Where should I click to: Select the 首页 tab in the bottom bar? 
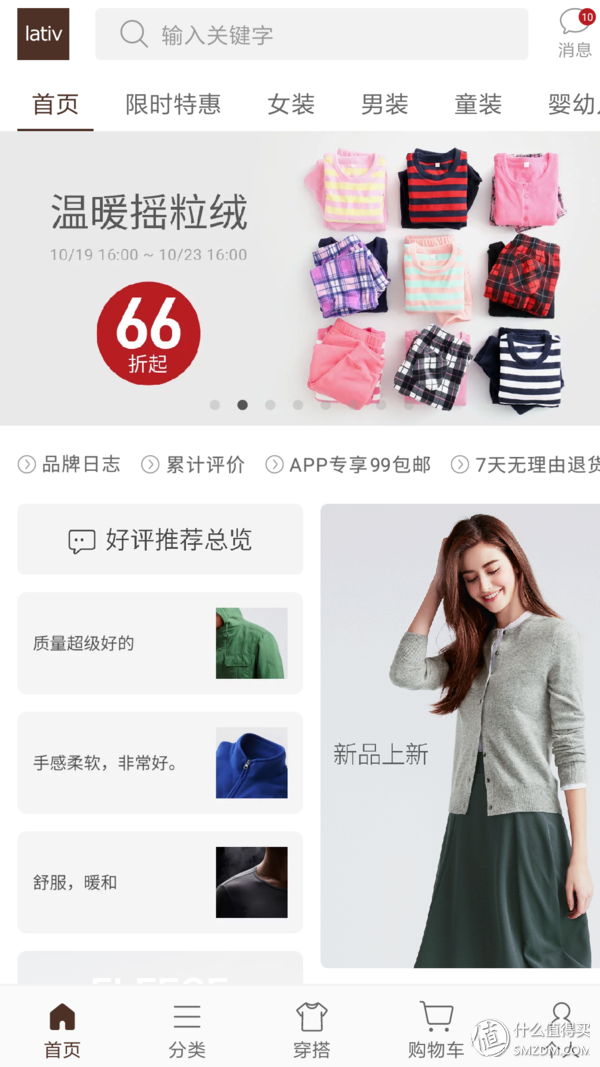(x=62, y=1030)
